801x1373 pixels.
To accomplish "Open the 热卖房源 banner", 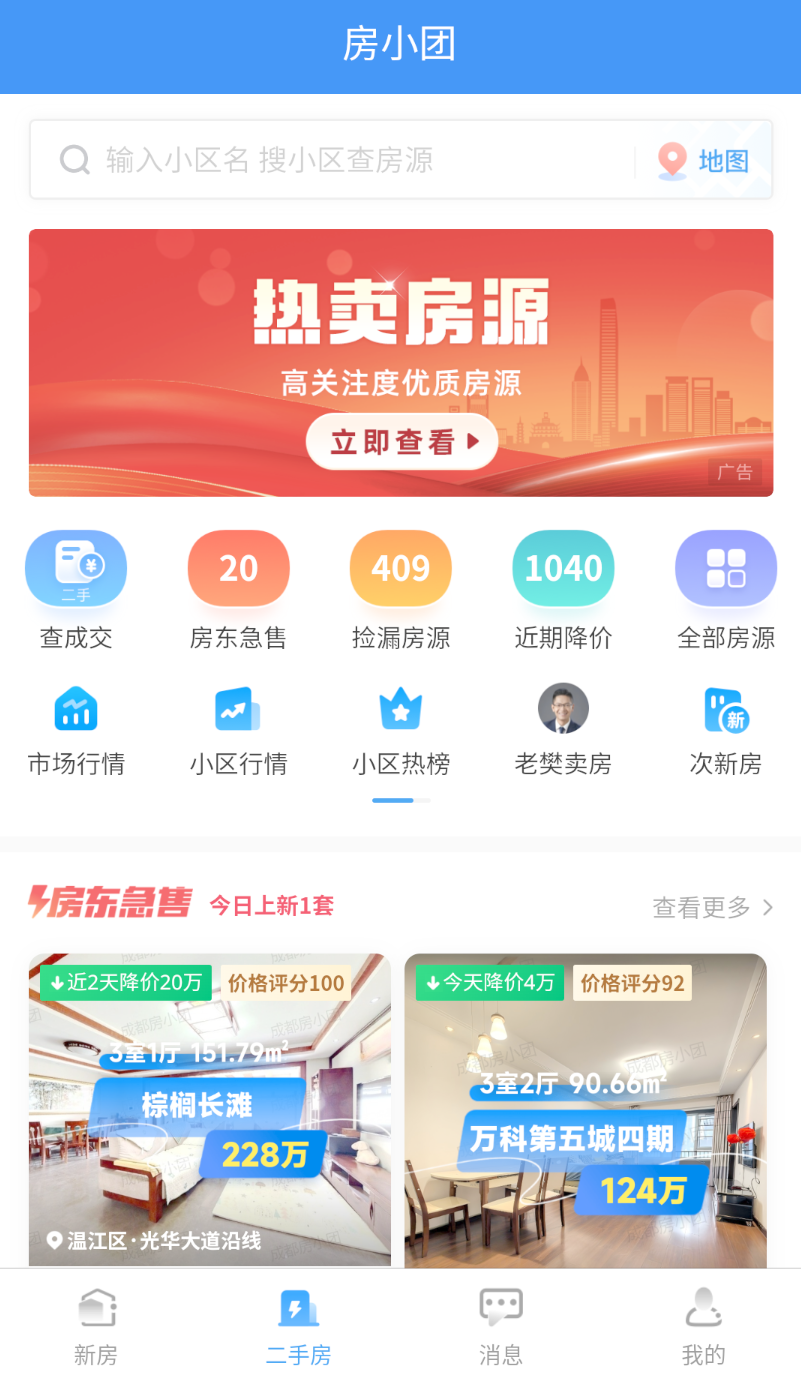I will pyautogui.click(x=401, y=363).
